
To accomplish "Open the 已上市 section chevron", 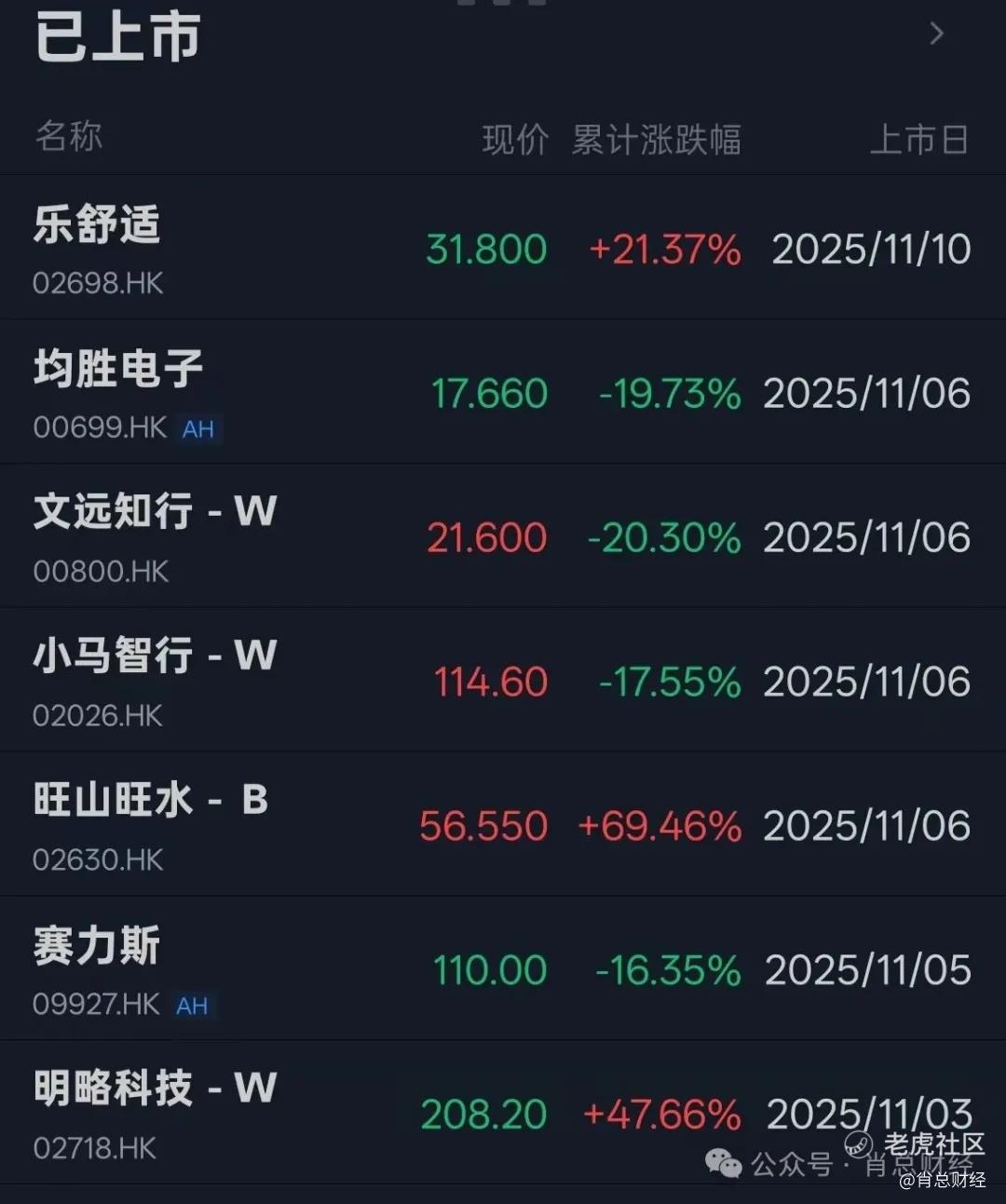I will tap(936, 34).
